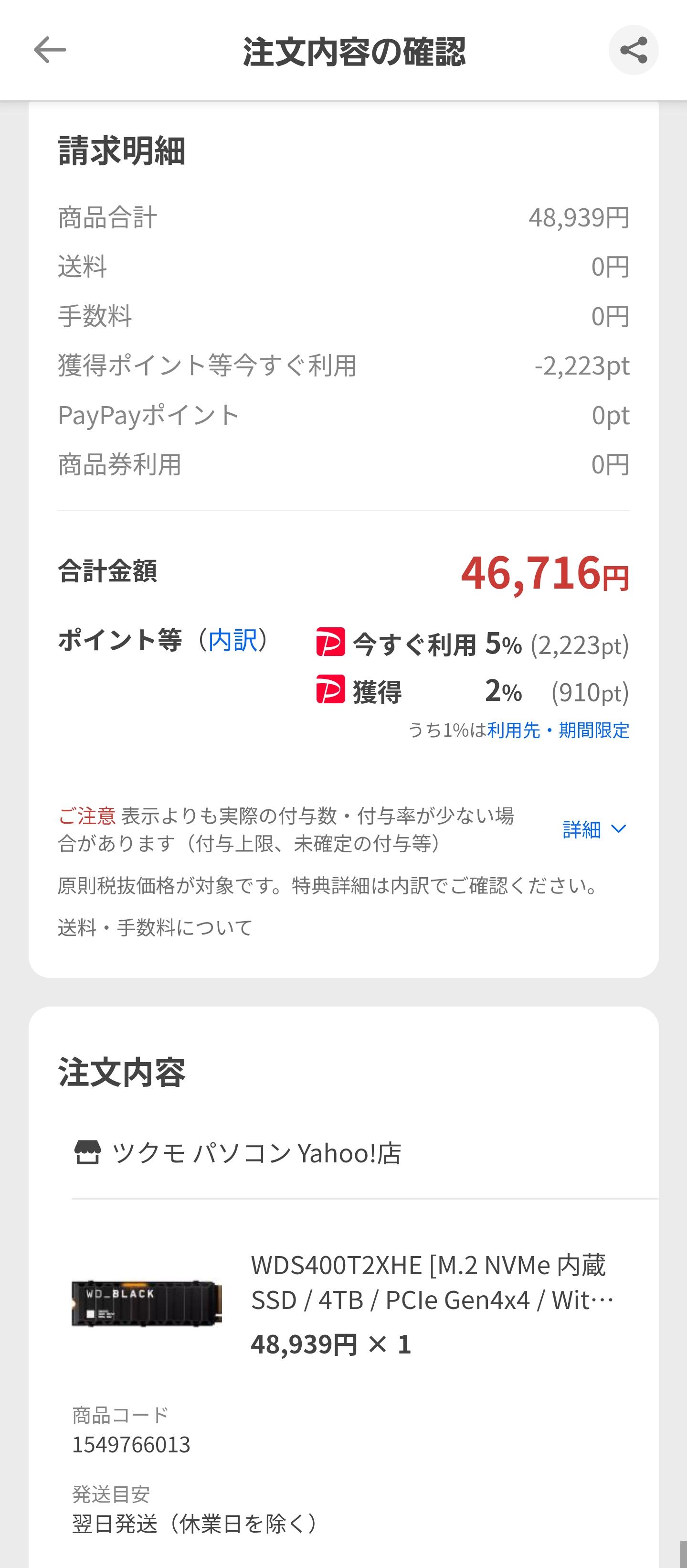Open the 内訳 points breakdown link
Screen dimensions: 687x1568
pos(233,640)
